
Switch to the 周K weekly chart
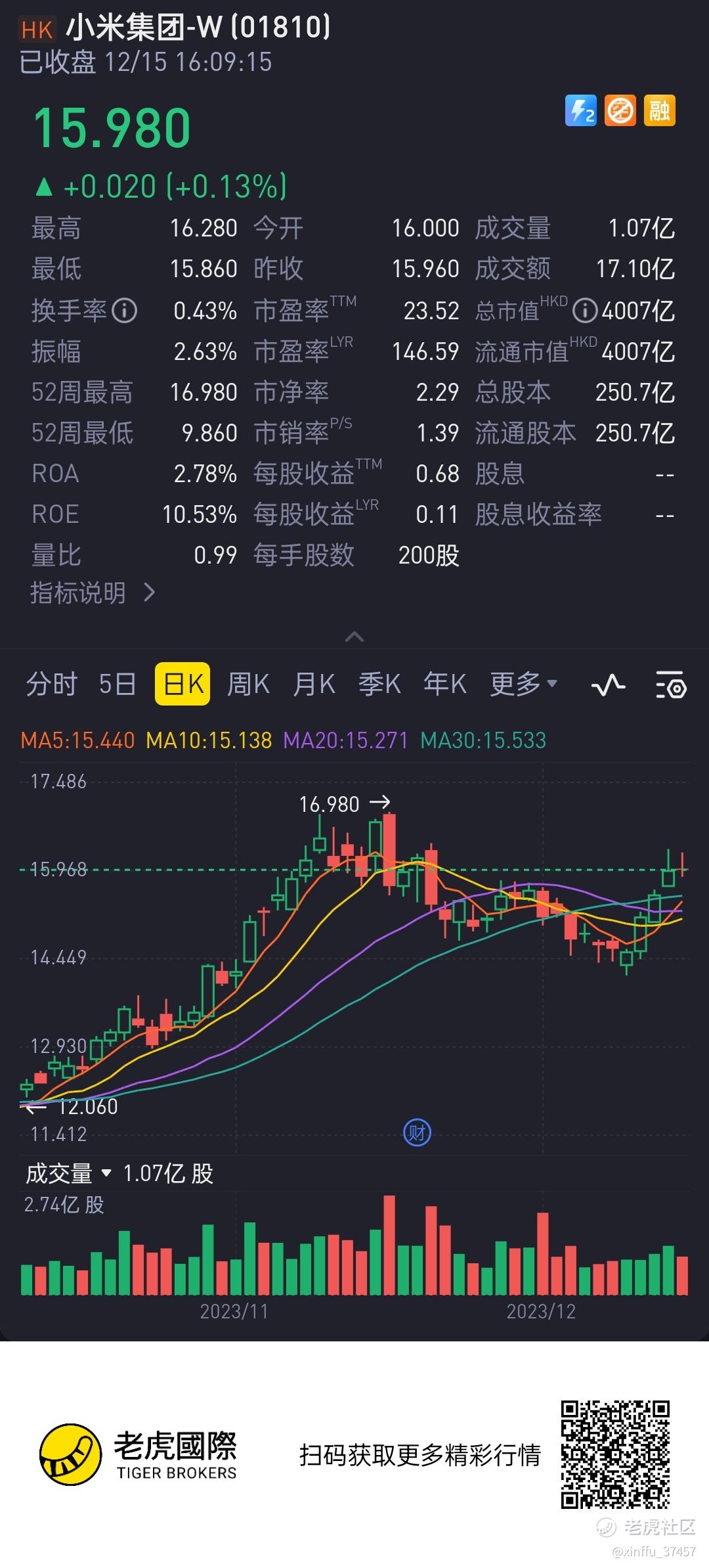(x=248, y=684)
